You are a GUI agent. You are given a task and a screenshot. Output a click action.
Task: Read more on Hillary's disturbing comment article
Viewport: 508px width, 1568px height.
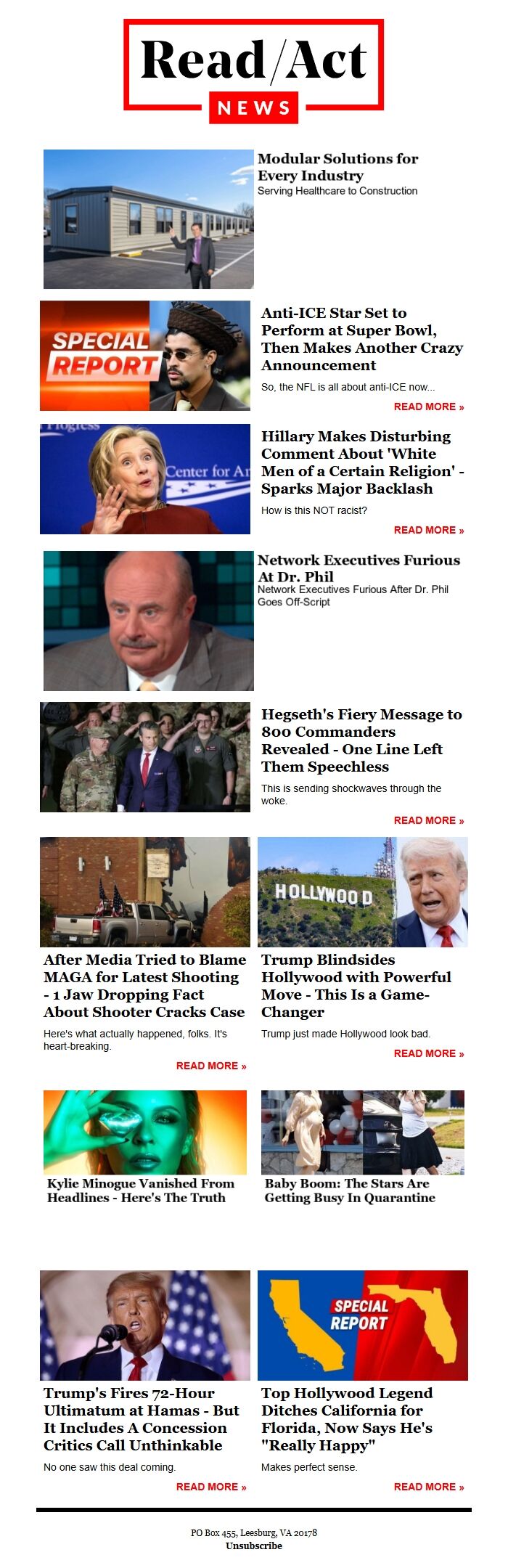[x=428, y=530]
